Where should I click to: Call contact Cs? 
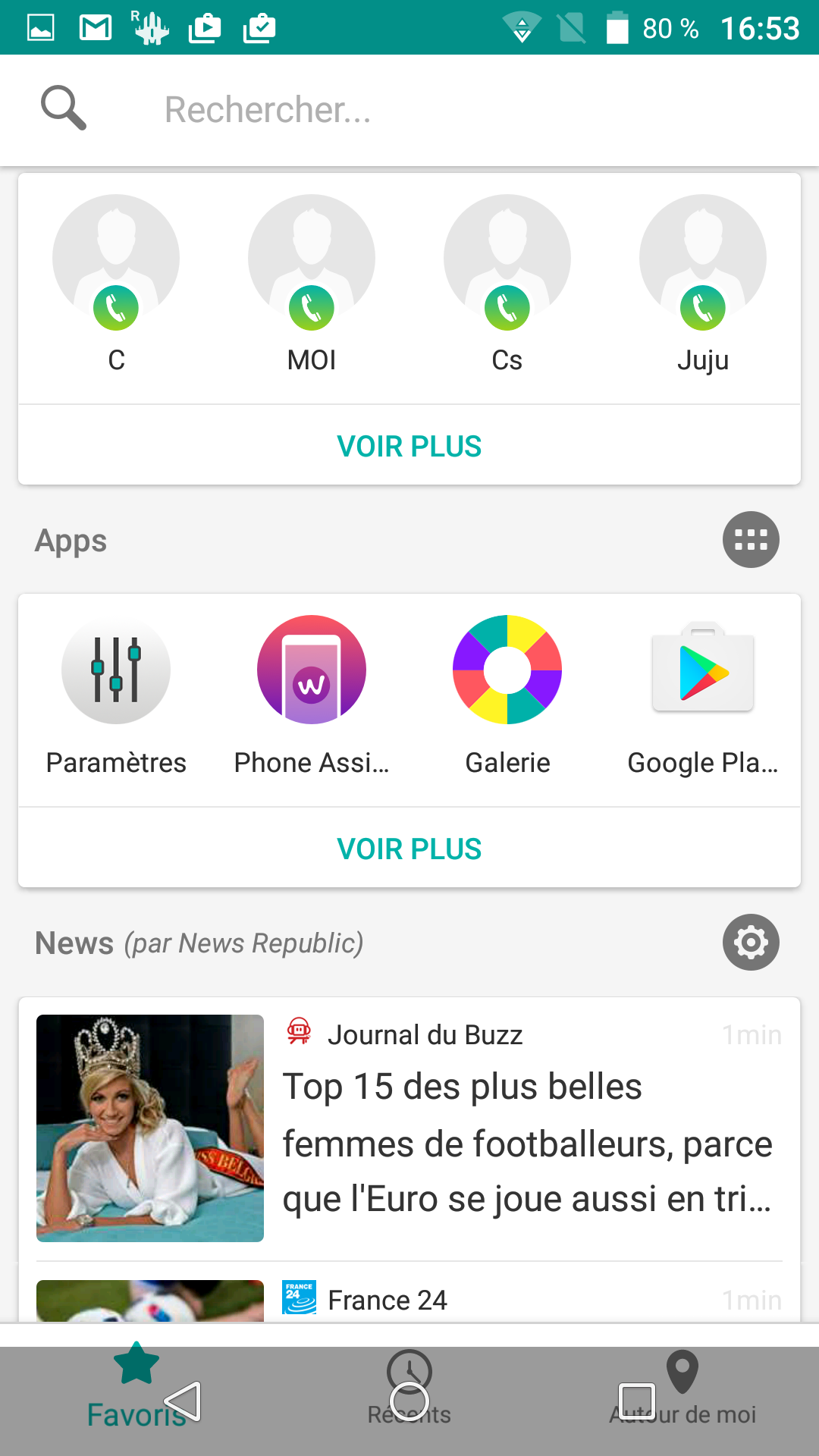pyautogui.click(x=507, y=307)
